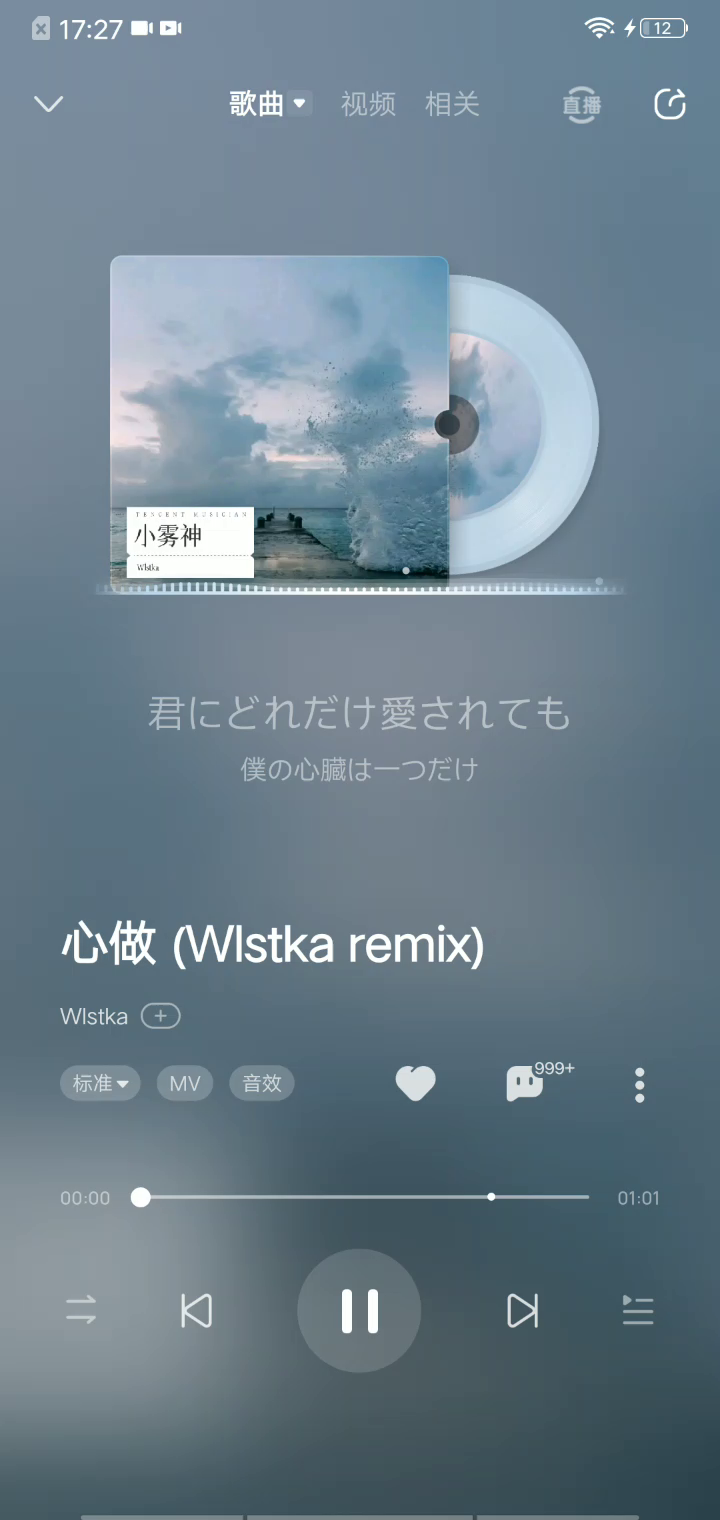Viewport: 720px width, 1520px height.
Task: Switch to the 视频 tab
Action: pos(368,104)
